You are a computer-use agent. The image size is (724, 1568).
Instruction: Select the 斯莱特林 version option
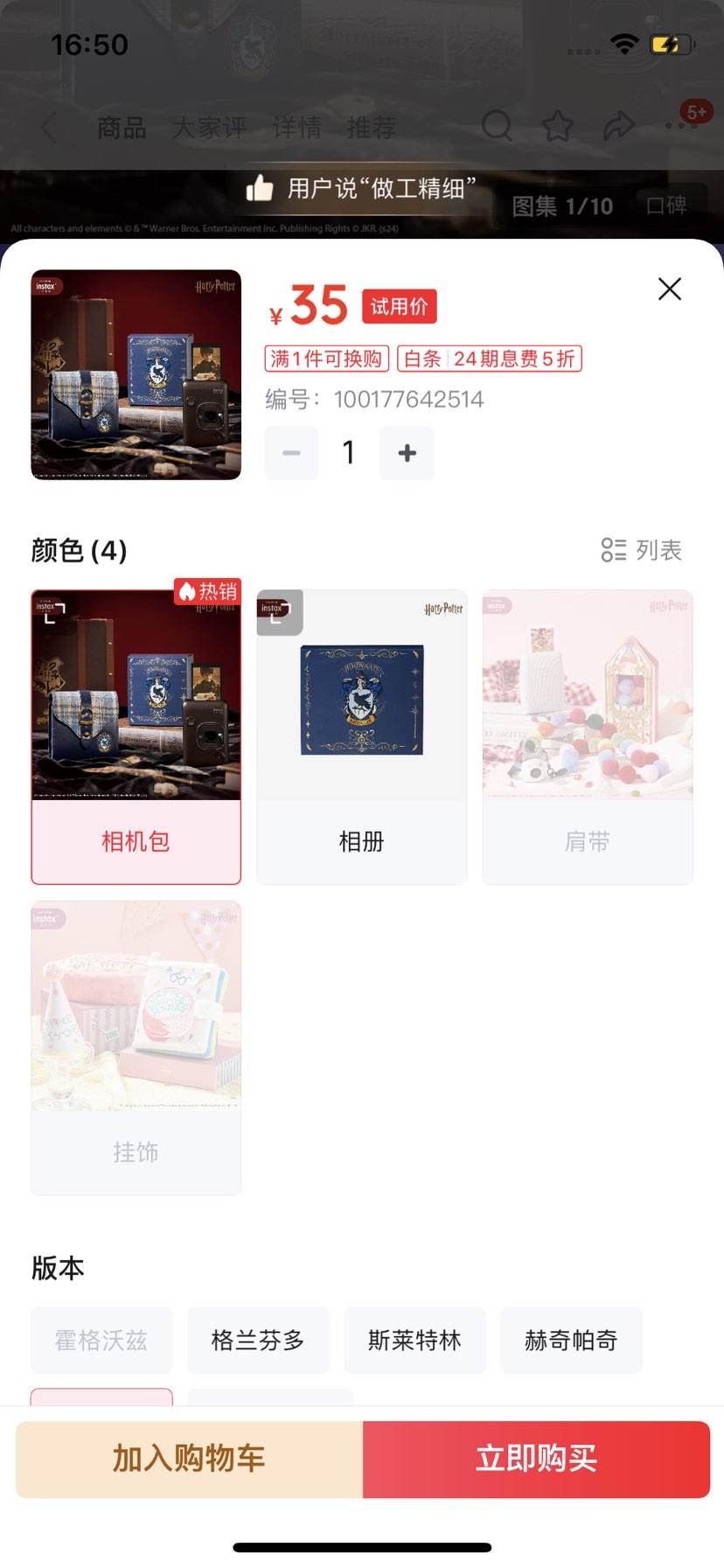(414, 1340)
